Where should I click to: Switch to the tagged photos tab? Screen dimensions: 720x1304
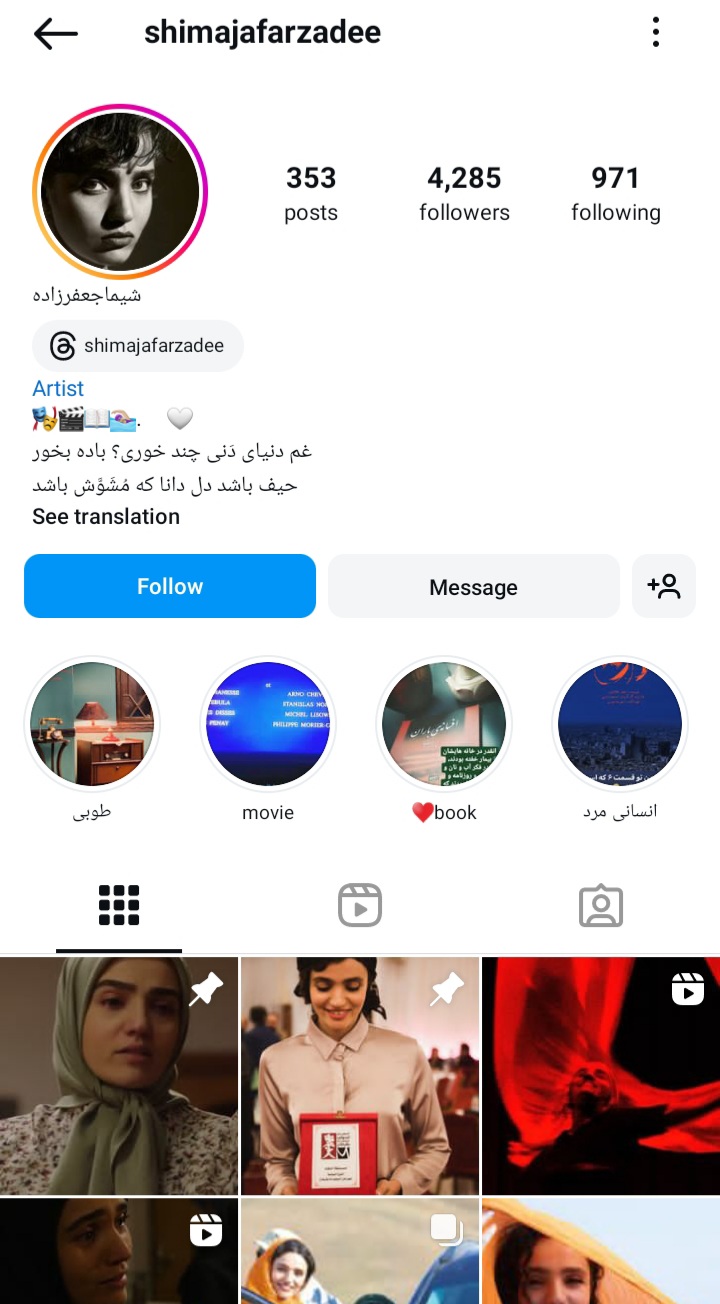coord(601,906)
